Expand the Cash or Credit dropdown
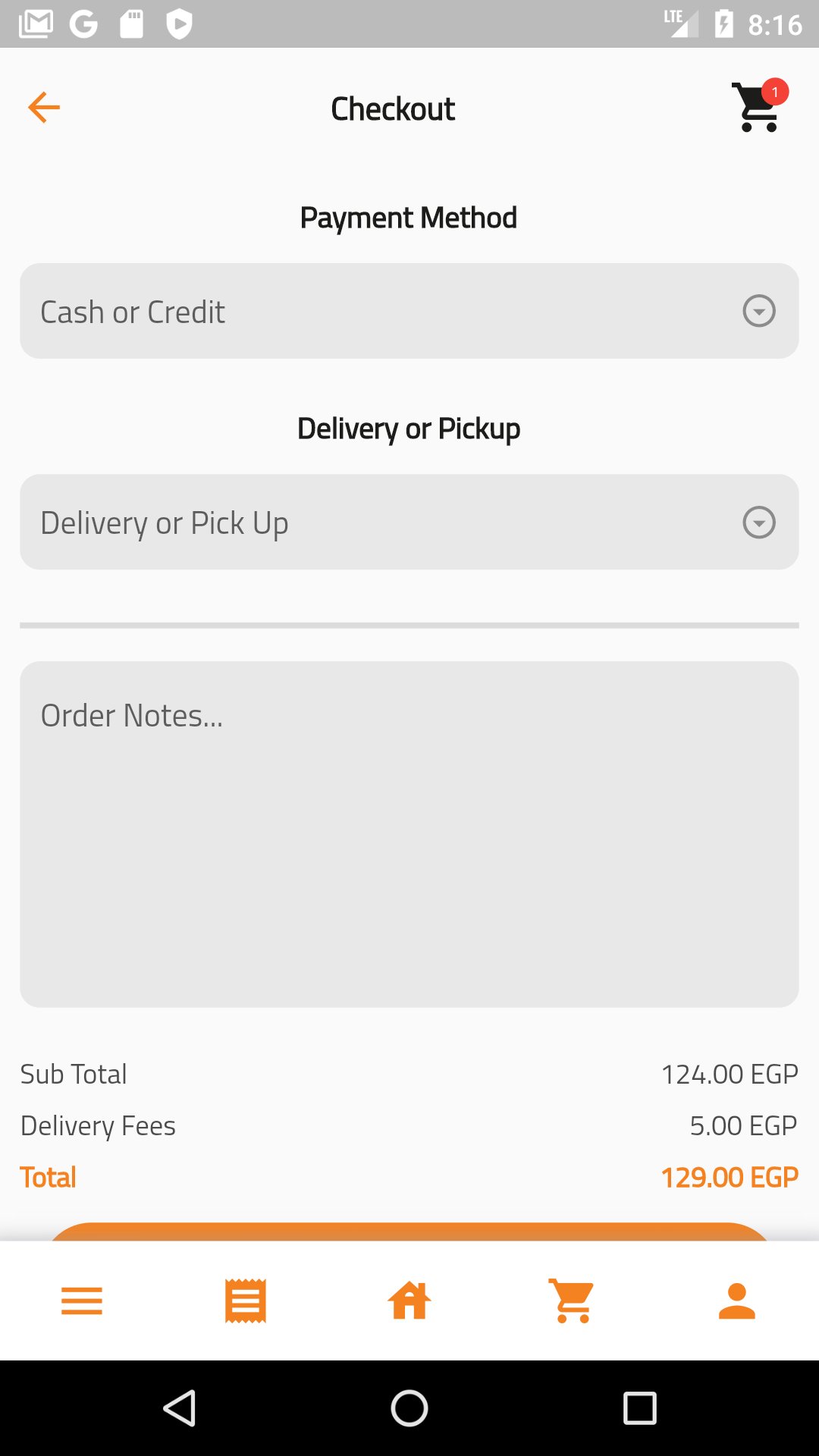This screenshot has height=1456, width=819. (409, 311)
